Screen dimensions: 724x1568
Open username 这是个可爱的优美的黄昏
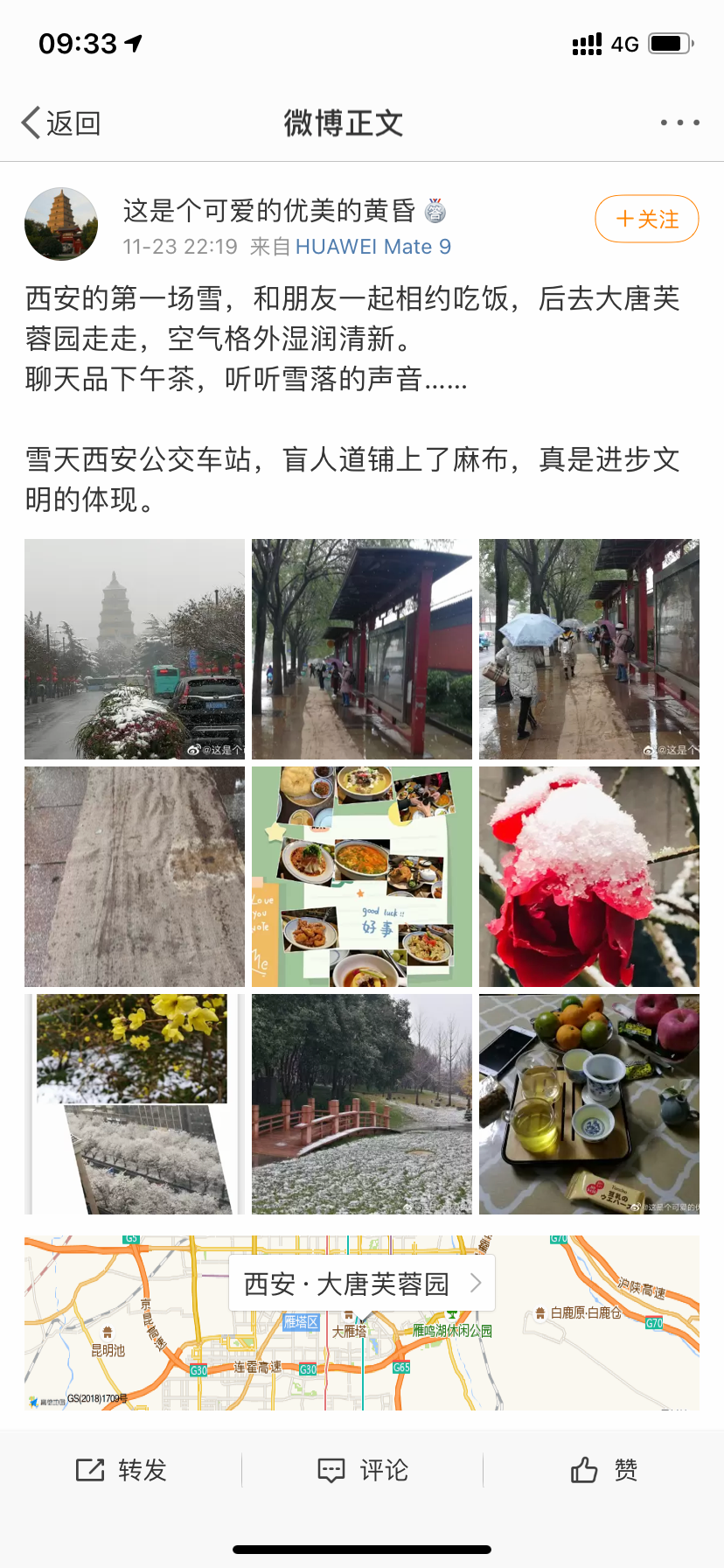click(x=269, y=210)
